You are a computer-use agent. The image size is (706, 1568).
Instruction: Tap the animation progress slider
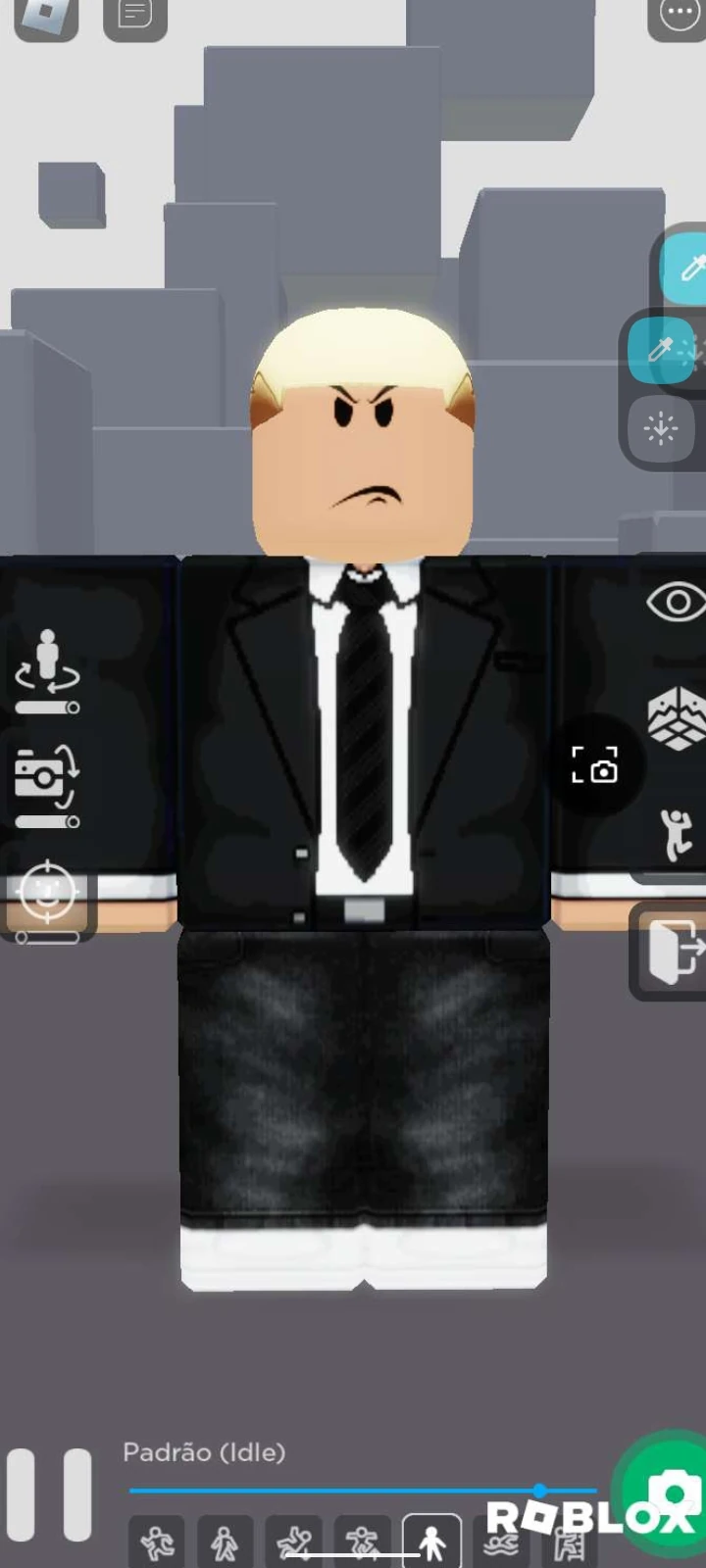(363, 1491)
